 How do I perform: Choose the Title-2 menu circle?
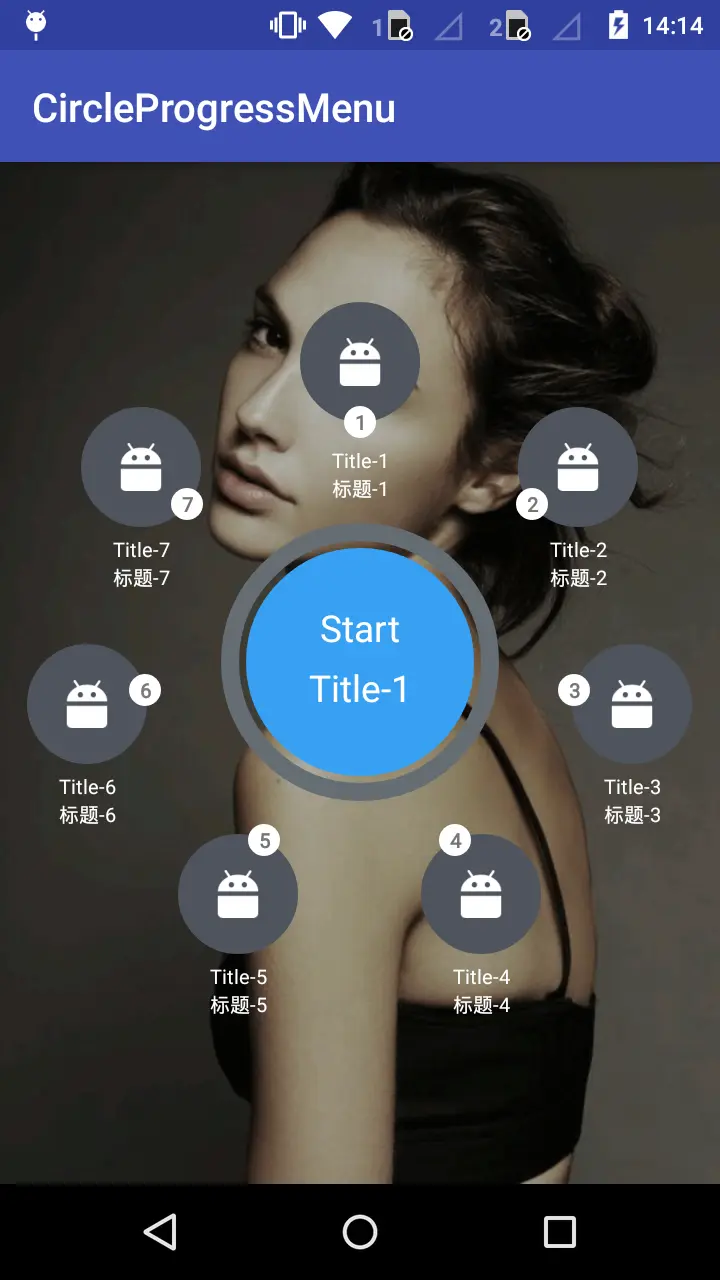tap(578, 467)
